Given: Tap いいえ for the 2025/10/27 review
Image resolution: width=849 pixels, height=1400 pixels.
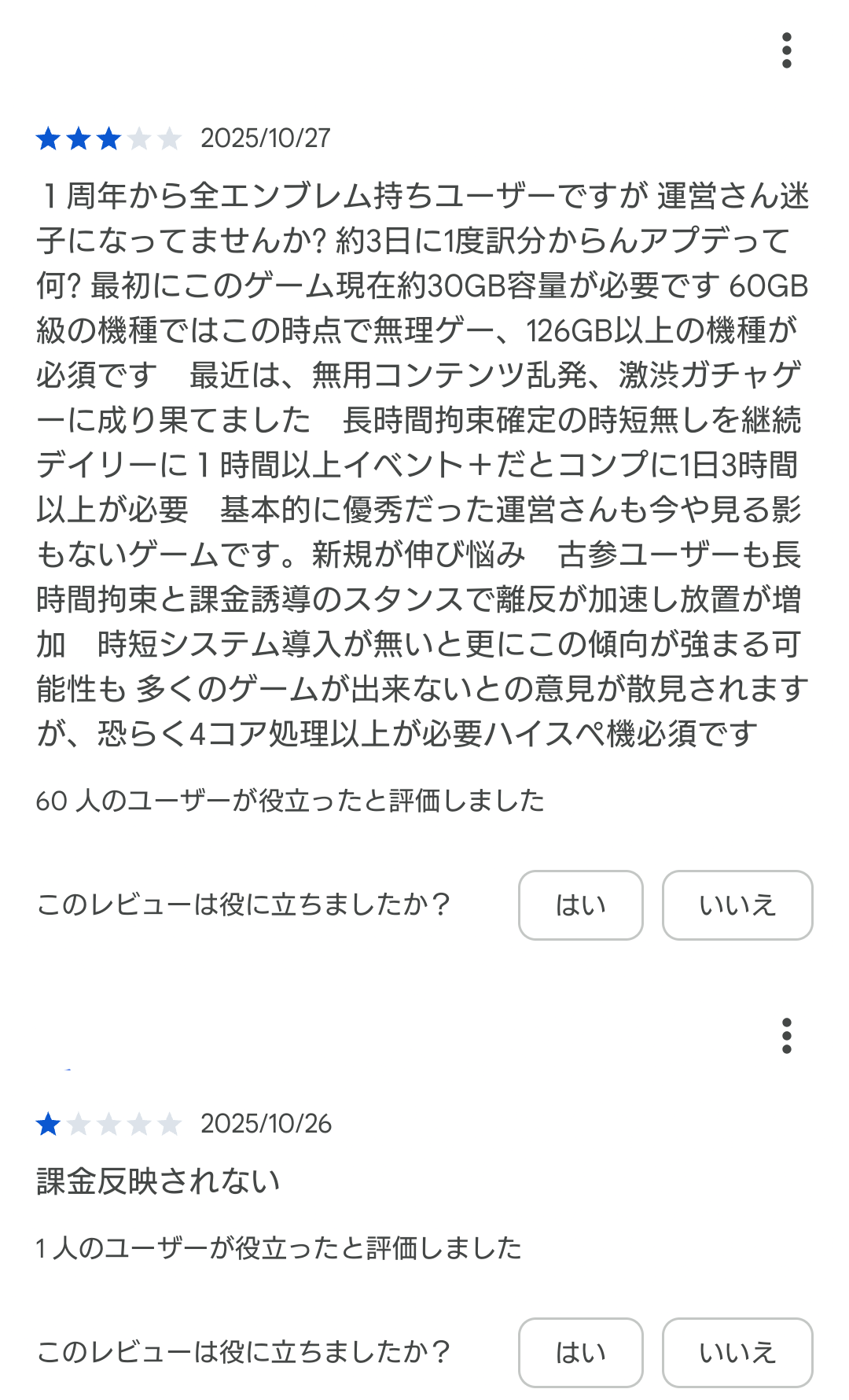Looking at the screenshot, I should pos(737,904).
